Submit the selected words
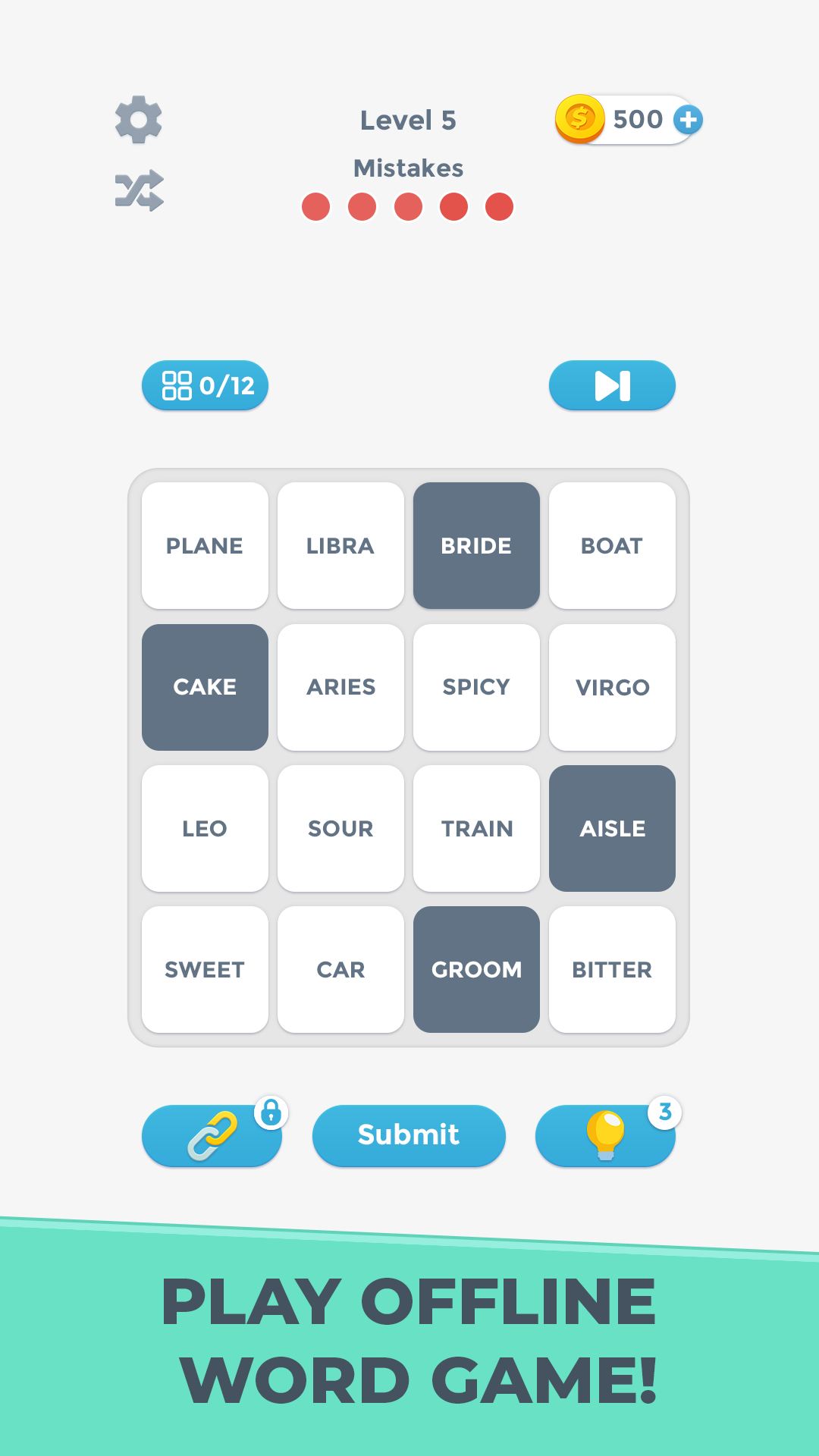Screen dimensions: 819x1456 pyautogui.click(x=409, y=1135)
